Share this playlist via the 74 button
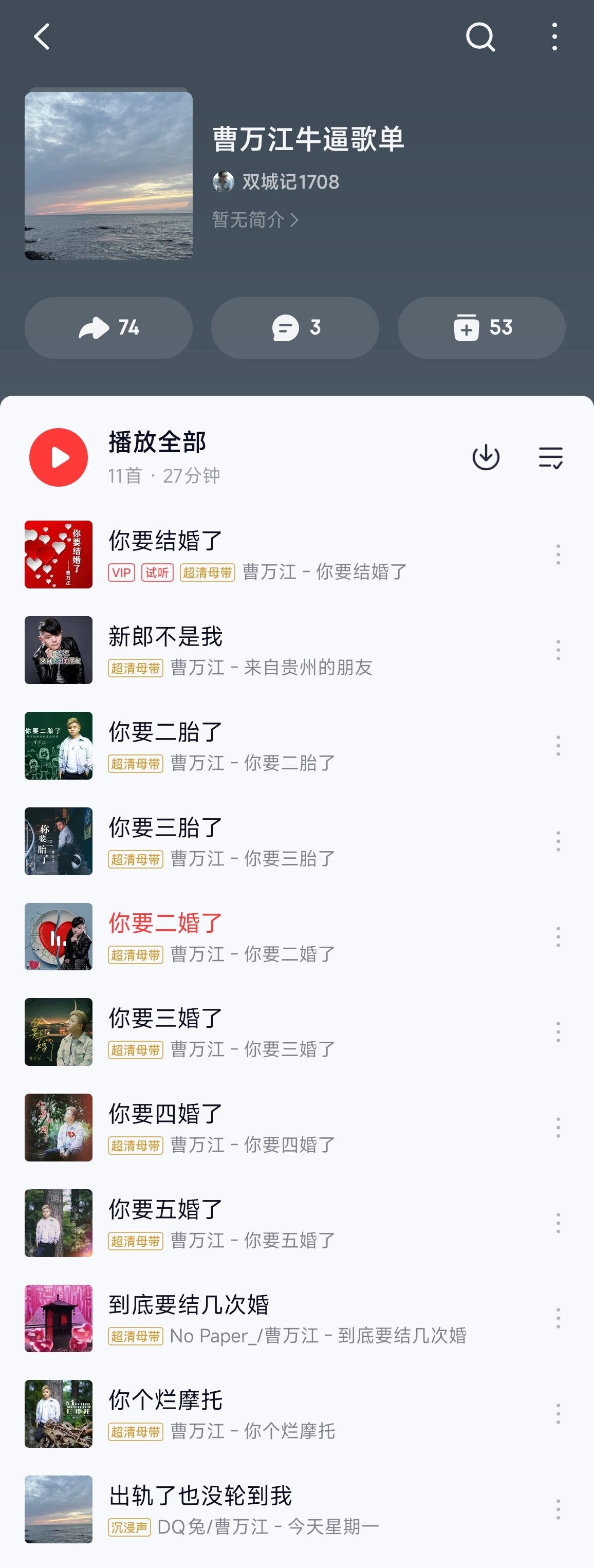 (x=108, y=327)
